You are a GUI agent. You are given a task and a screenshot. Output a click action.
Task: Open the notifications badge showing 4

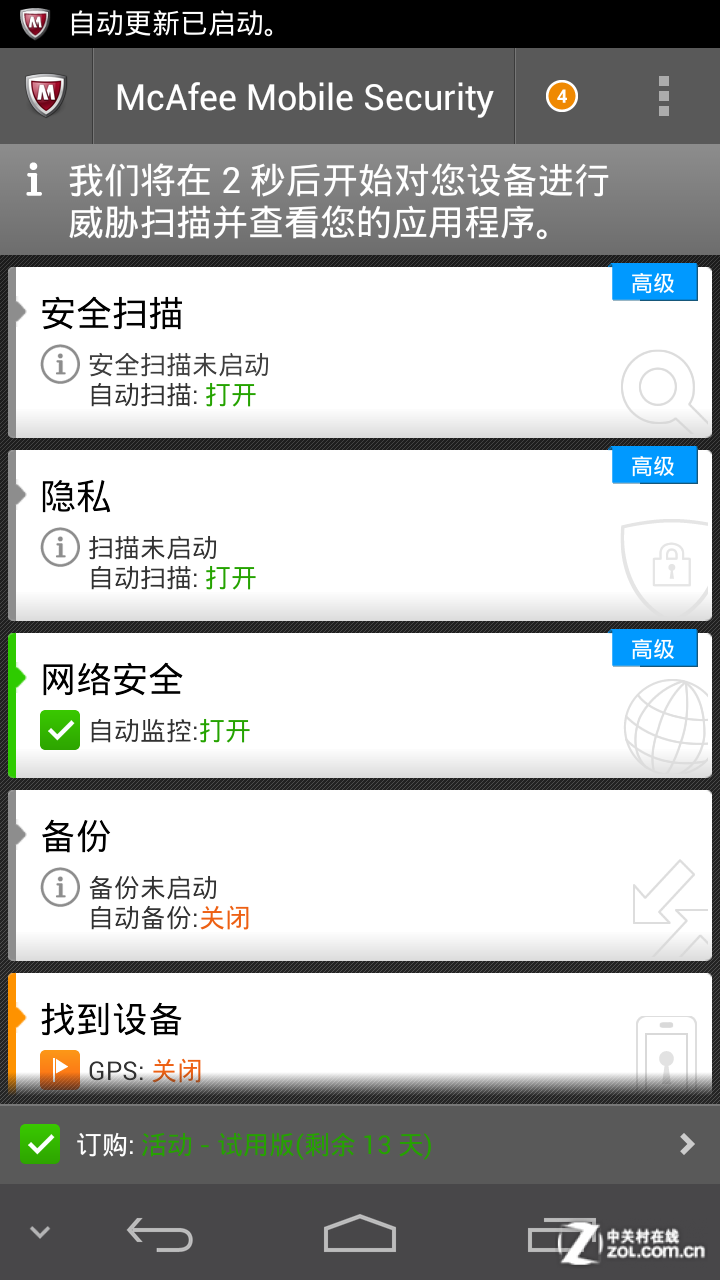click(x=561, y=97)
